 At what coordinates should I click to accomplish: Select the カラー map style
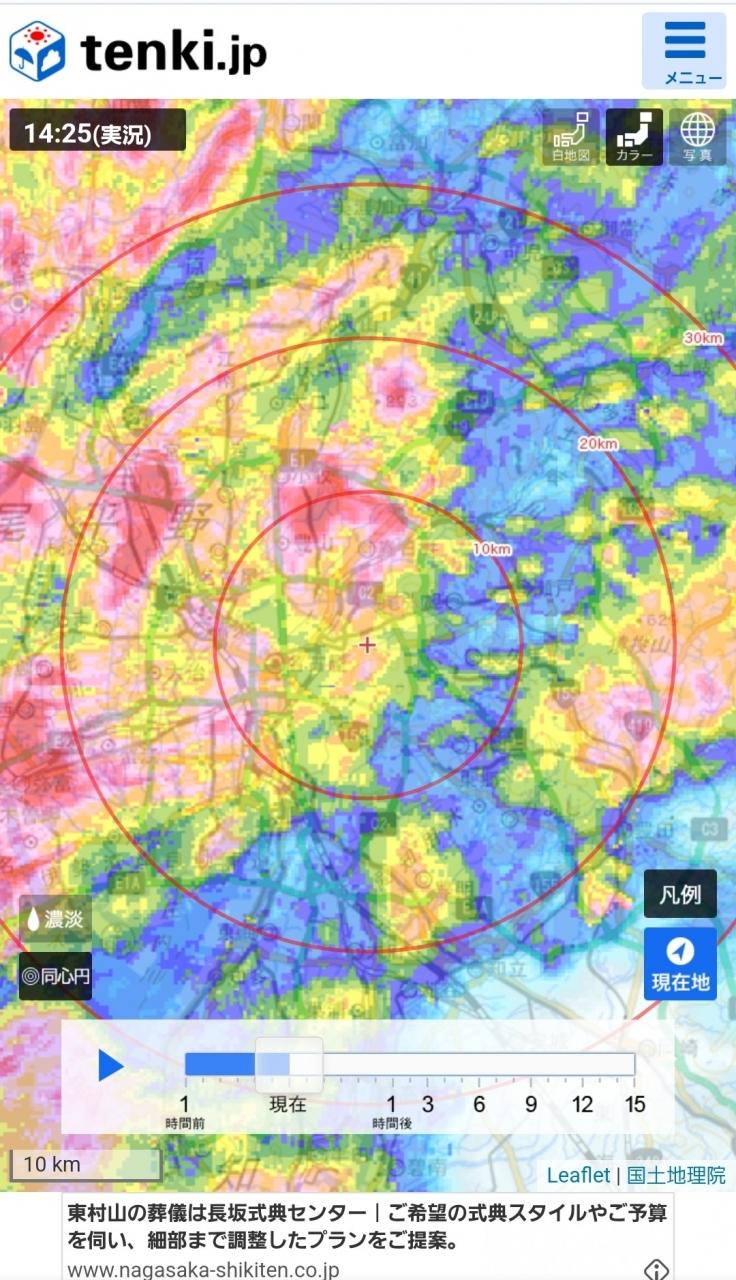tap(634, 137)
